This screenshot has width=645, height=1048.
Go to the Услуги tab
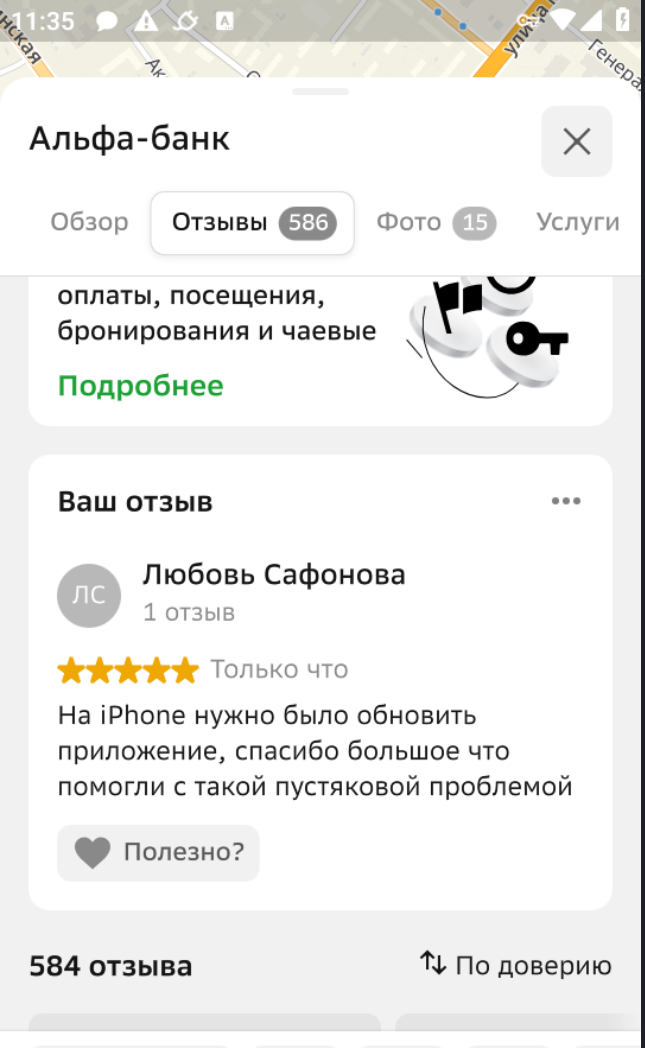578,222
